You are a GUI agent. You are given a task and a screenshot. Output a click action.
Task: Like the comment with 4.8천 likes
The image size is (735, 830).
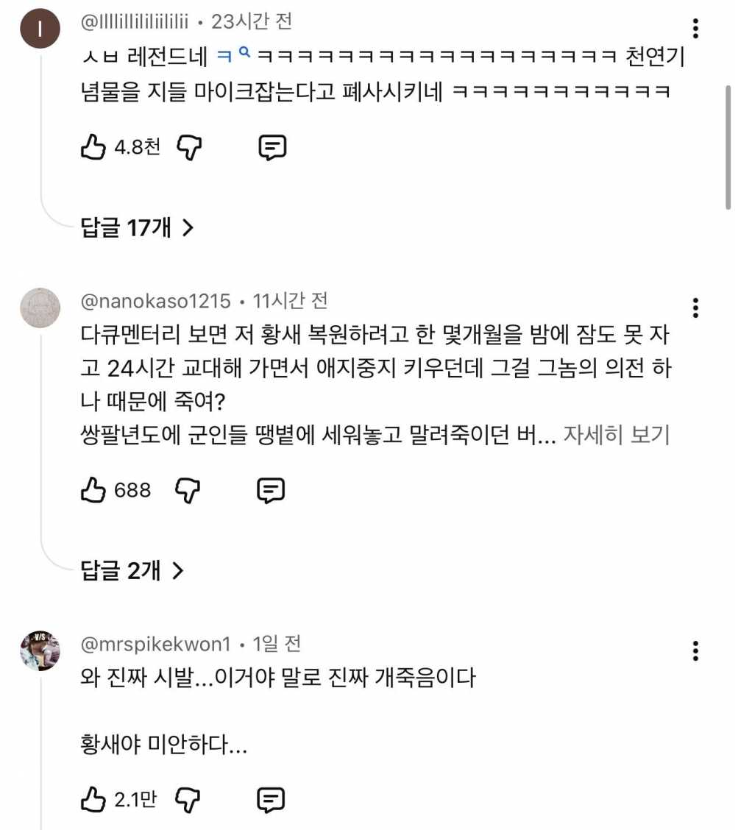[93, 148]
